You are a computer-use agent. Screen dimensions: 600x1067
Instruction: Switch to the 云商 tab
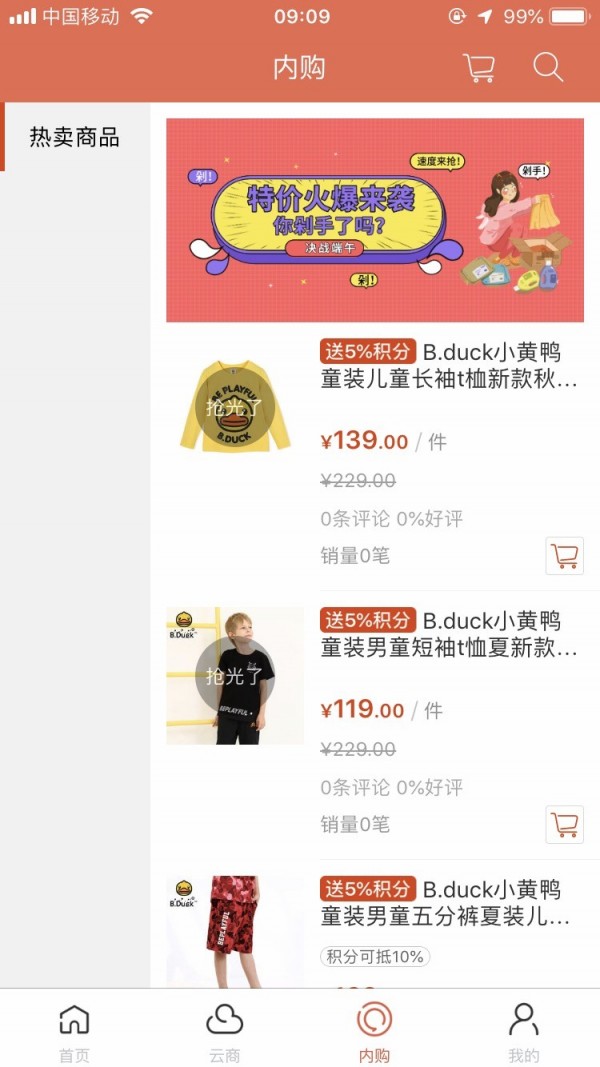point(224,1031)
